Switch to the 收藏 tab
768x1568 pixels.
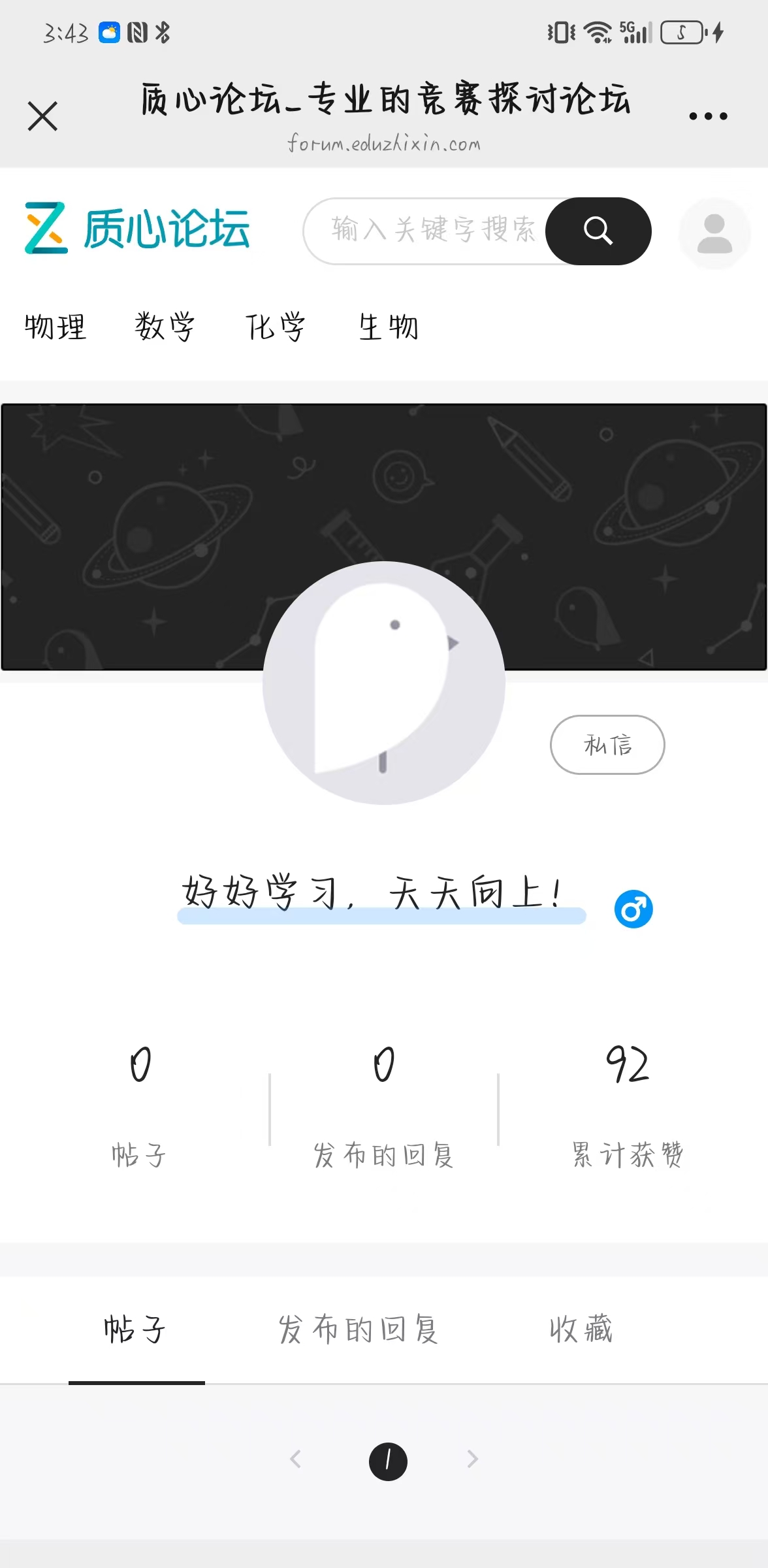(x=581, y=1329)
